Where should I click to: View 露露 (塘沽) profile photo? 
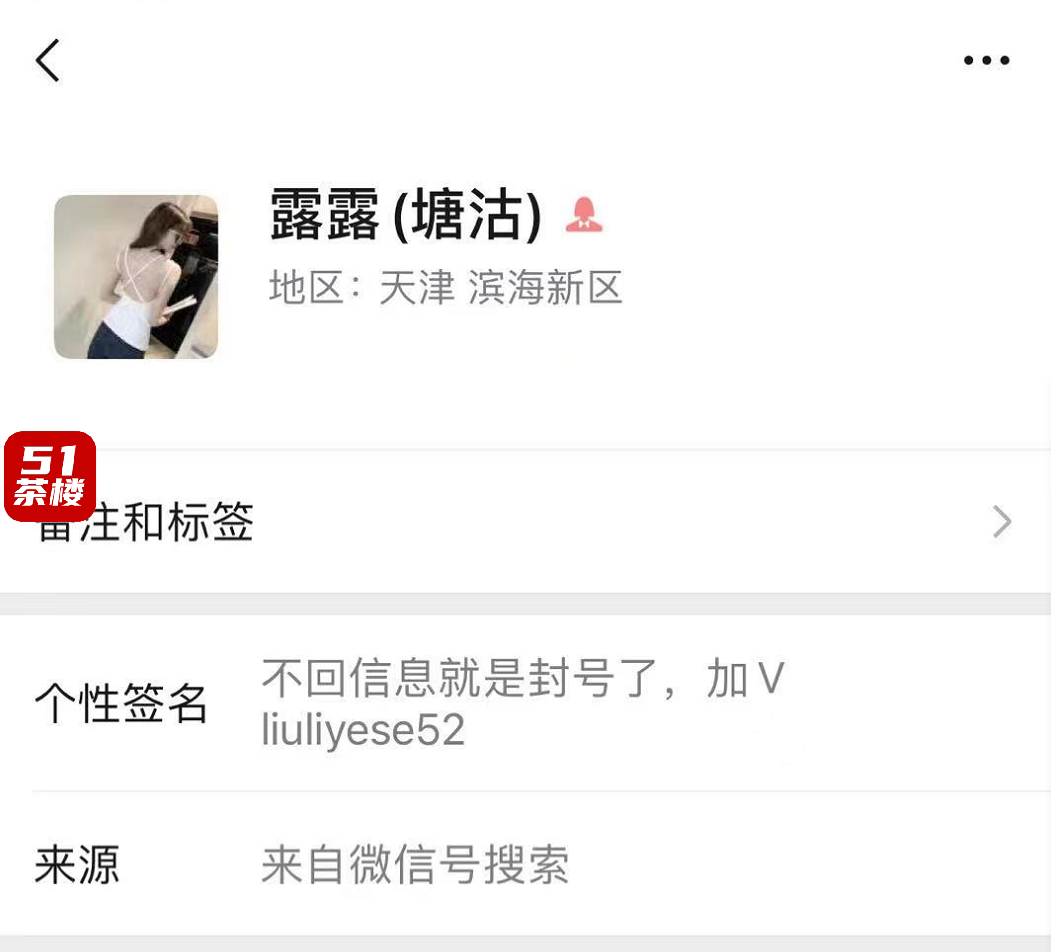[136, 277]
